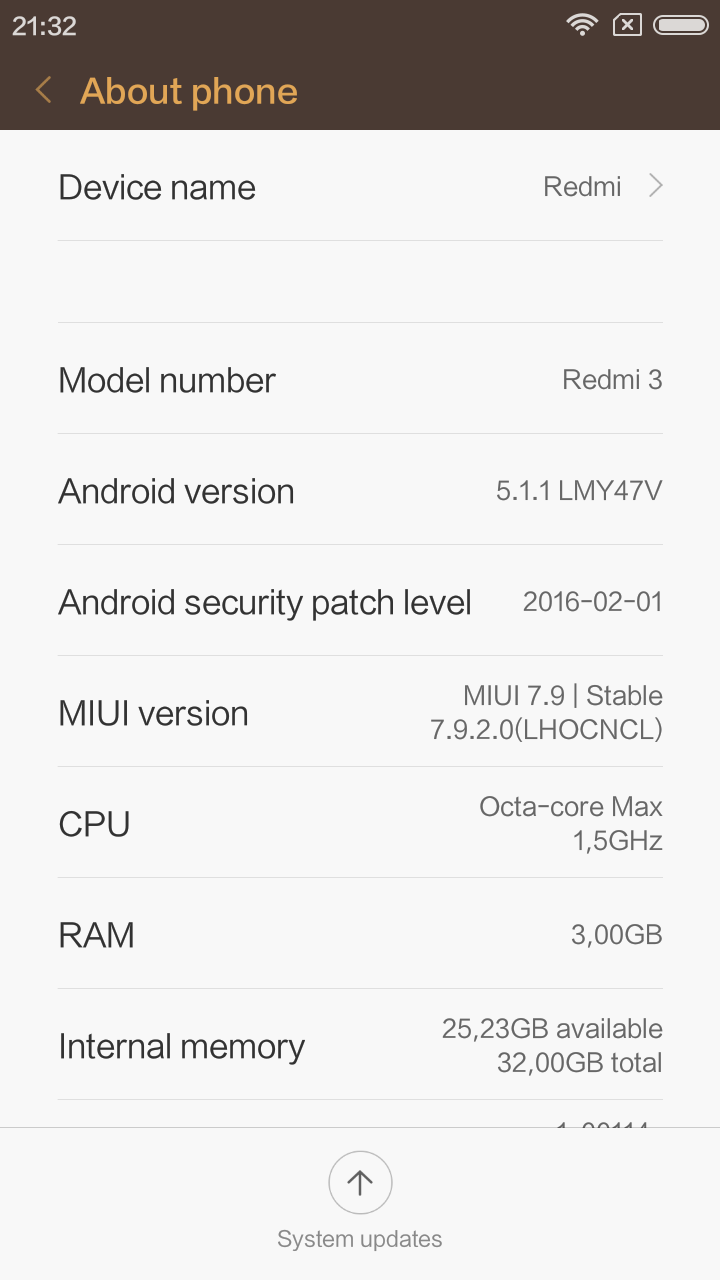This screenshot has height=1280, width=720.
Task: Open the Device name setting
Action: tap(360, 187)
